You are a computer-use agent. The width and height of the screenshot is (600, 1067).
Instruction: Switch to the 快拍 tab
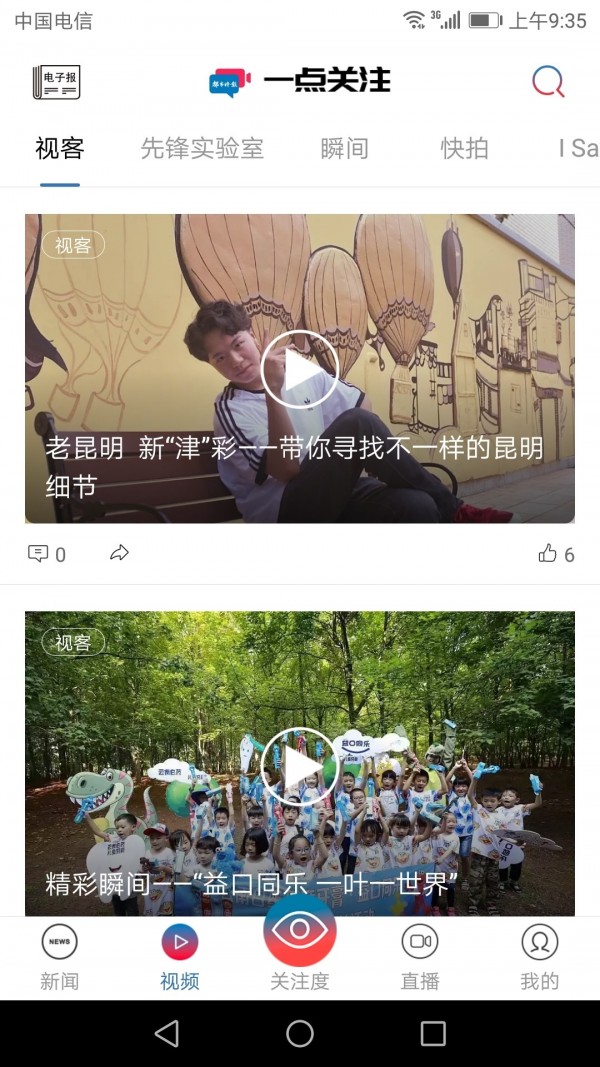coord(465,149)
